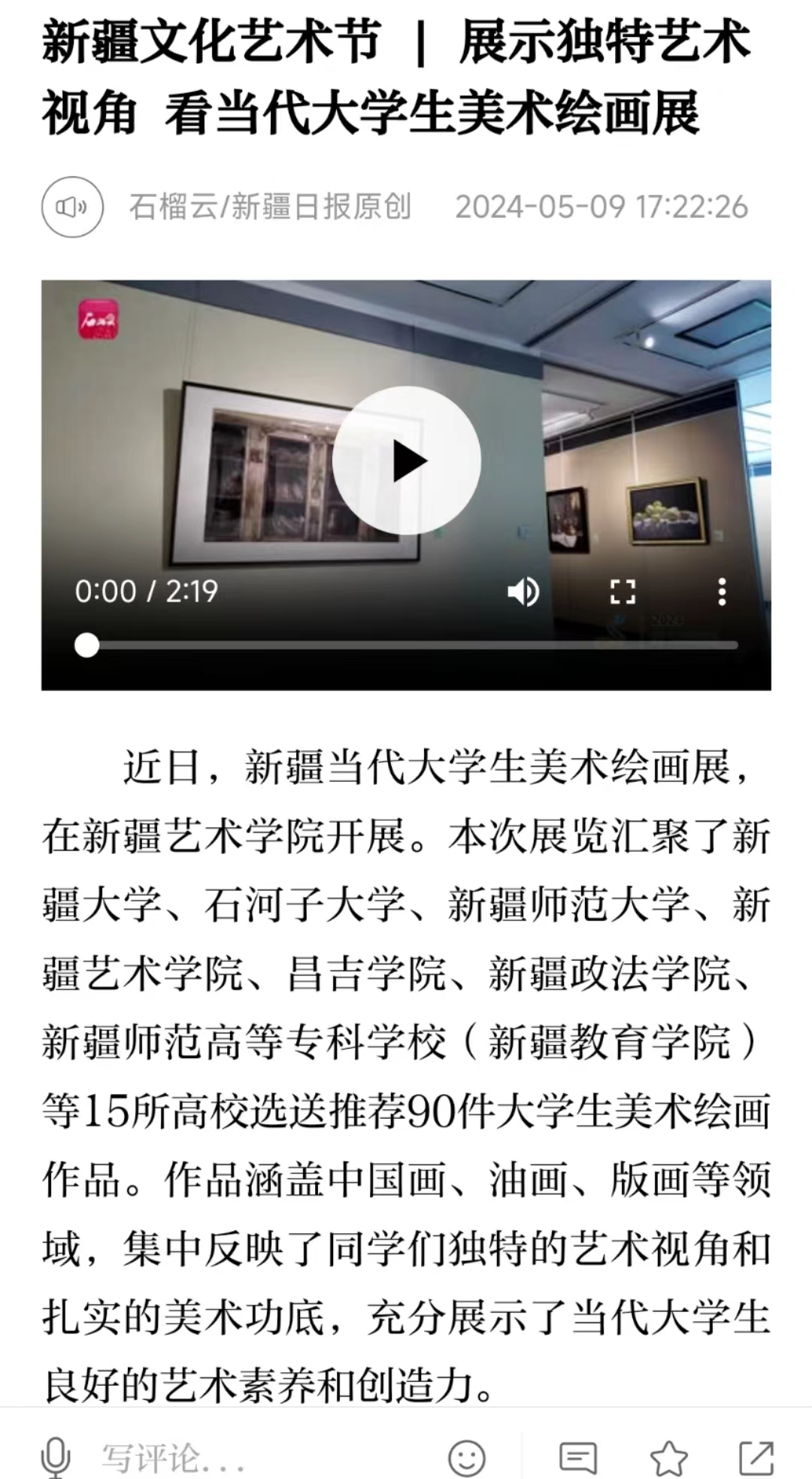Bookmark this article with the star
Image resolution: width=812 pixels, height=1479 pixels.
pos(668,1459)
